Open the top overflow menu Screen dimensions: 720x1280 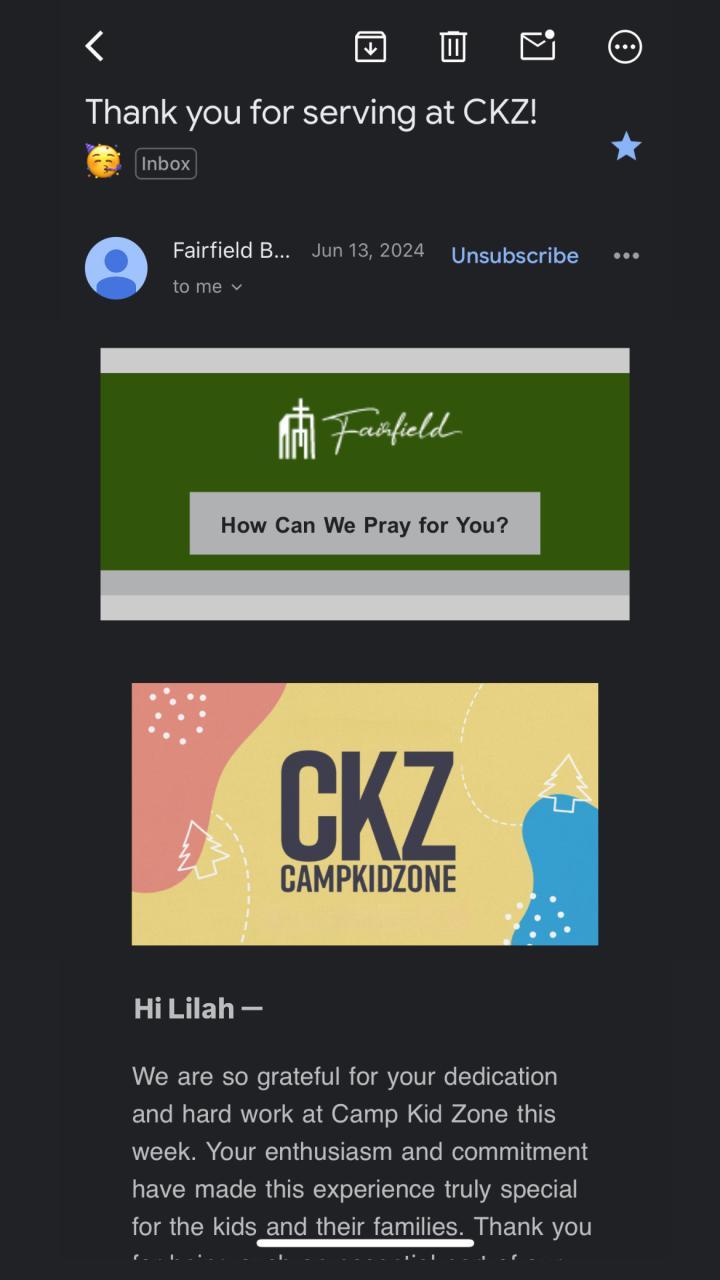point(625,46)
